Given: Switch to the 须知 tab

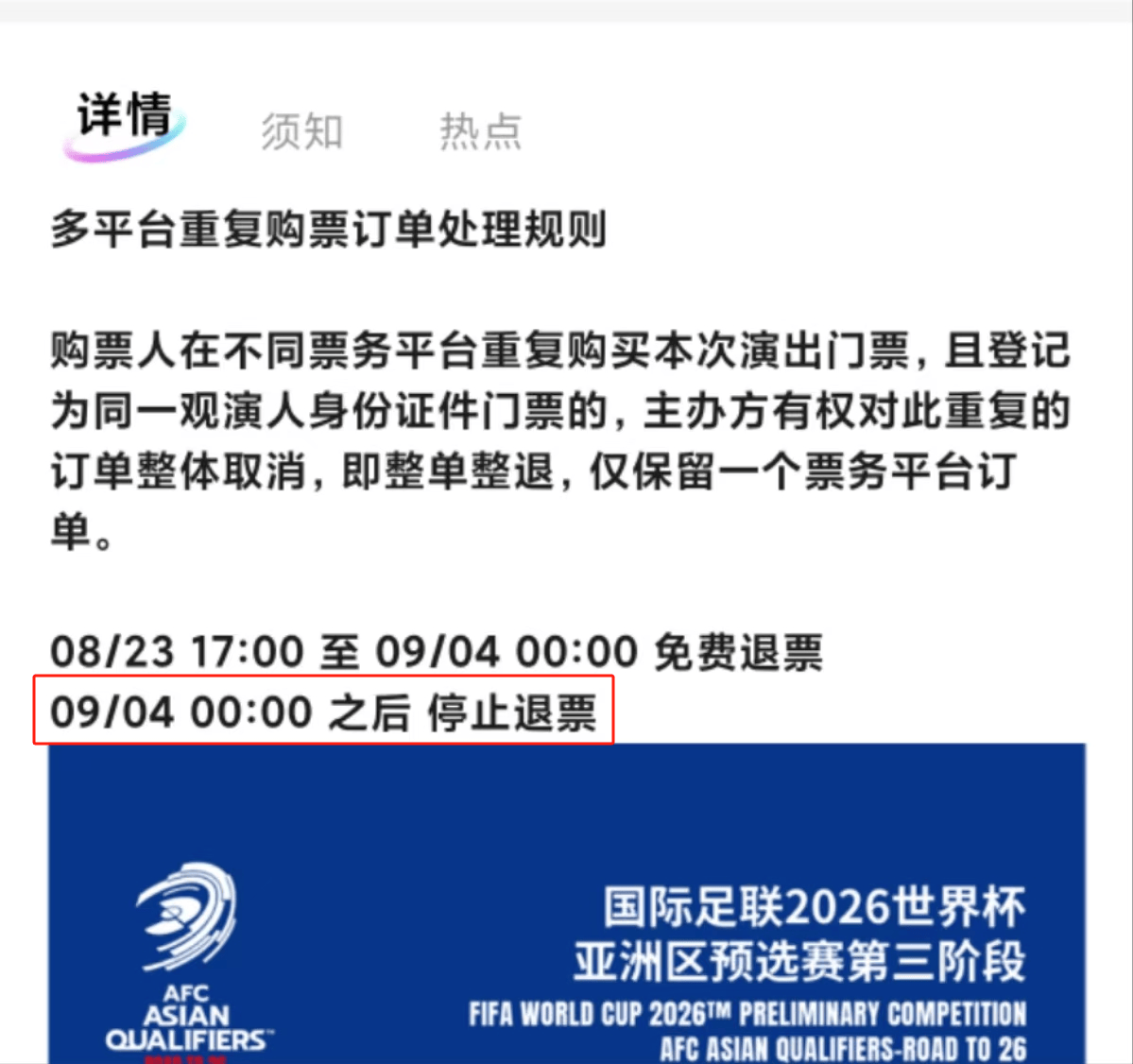Looking at the screenshot, I should tap(302, 130).
